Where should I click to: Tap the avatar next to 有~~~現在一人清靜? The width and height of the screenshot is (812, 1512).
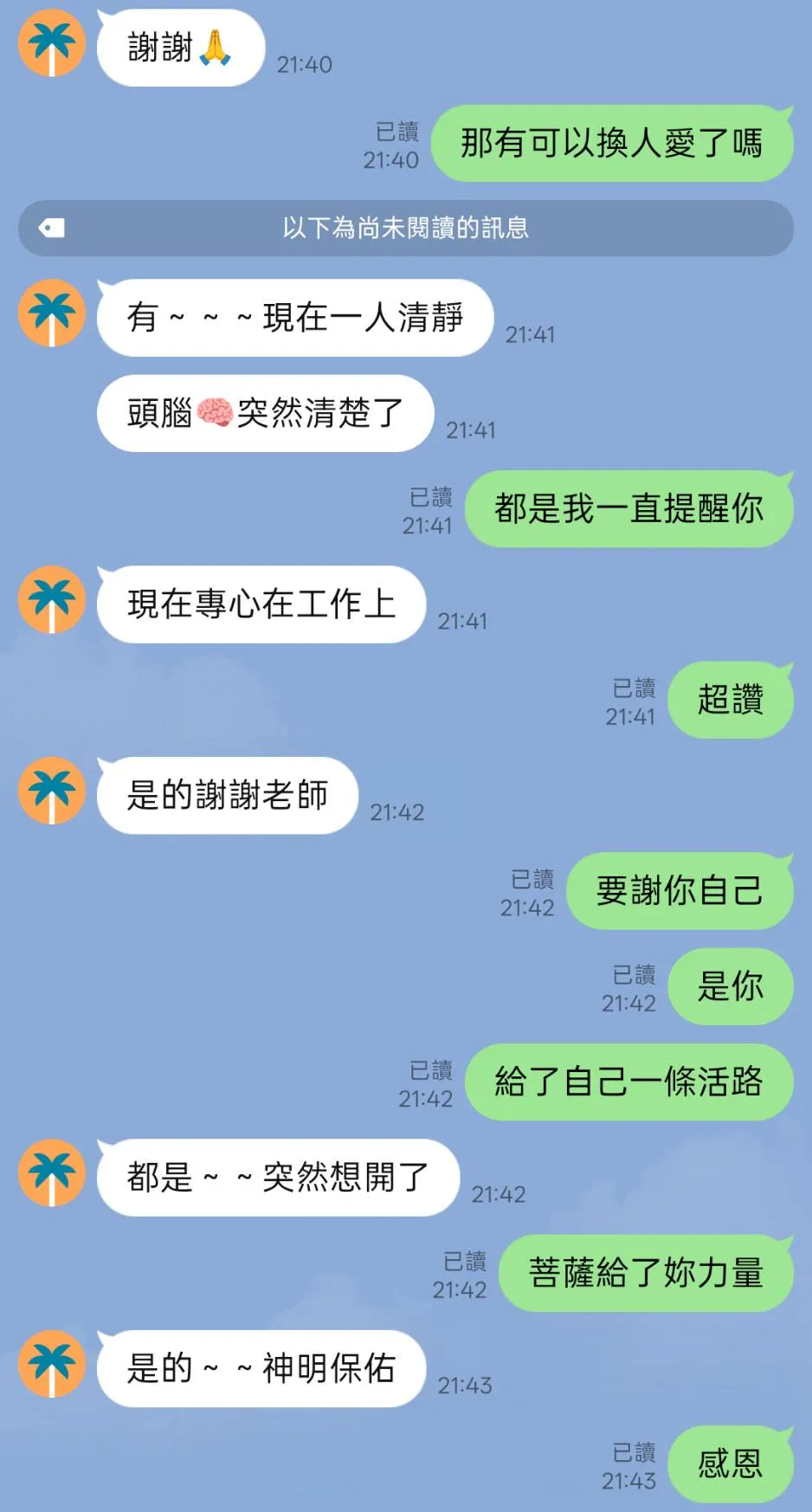(52, 313)
